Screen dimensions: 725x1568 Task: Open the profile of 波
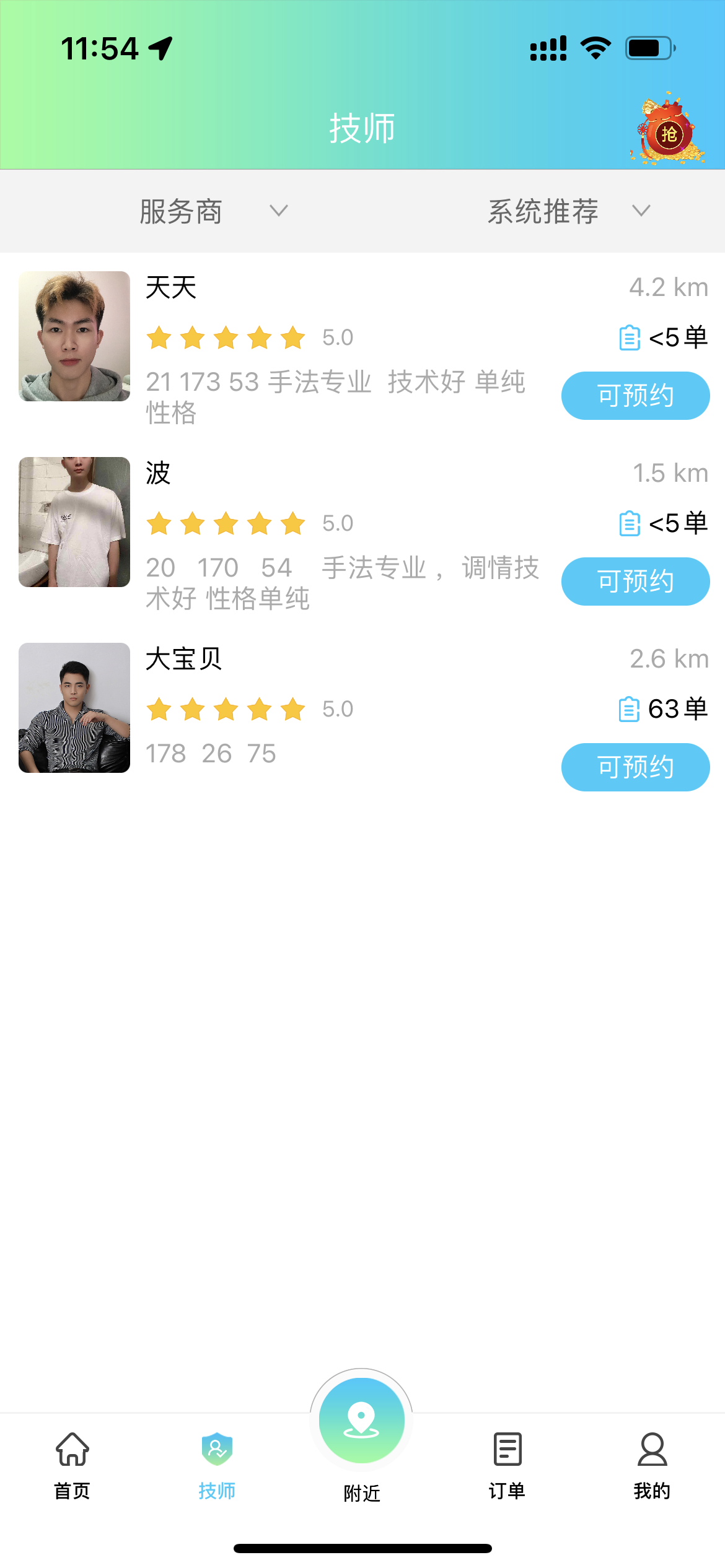[74, 522]
